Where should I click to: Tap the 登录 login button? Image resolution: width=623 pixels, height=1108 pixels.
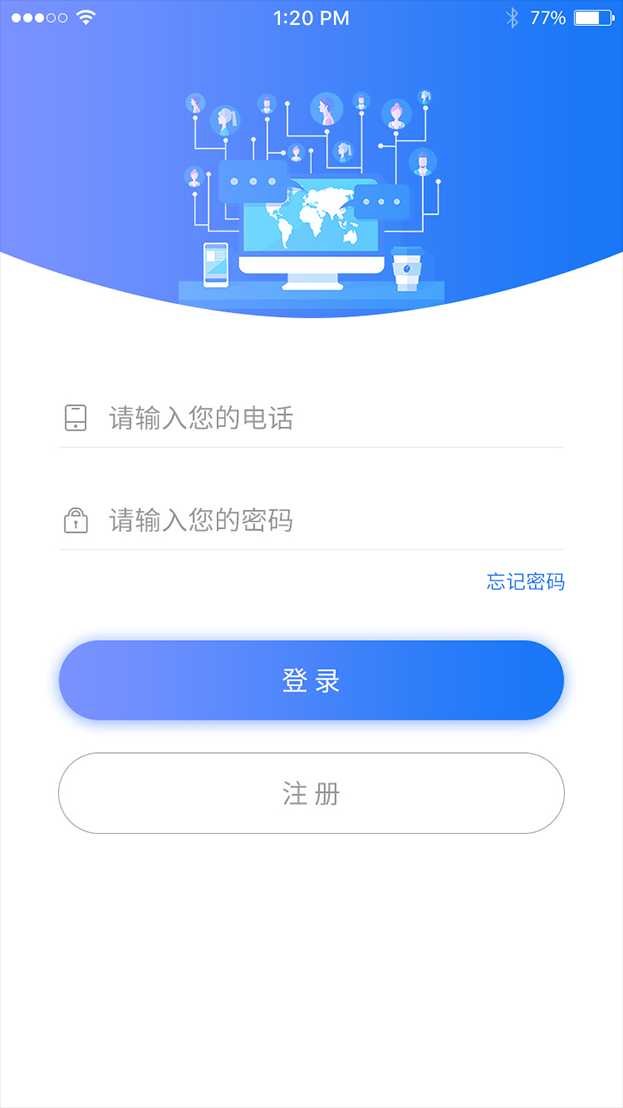(x=311, y=681)
